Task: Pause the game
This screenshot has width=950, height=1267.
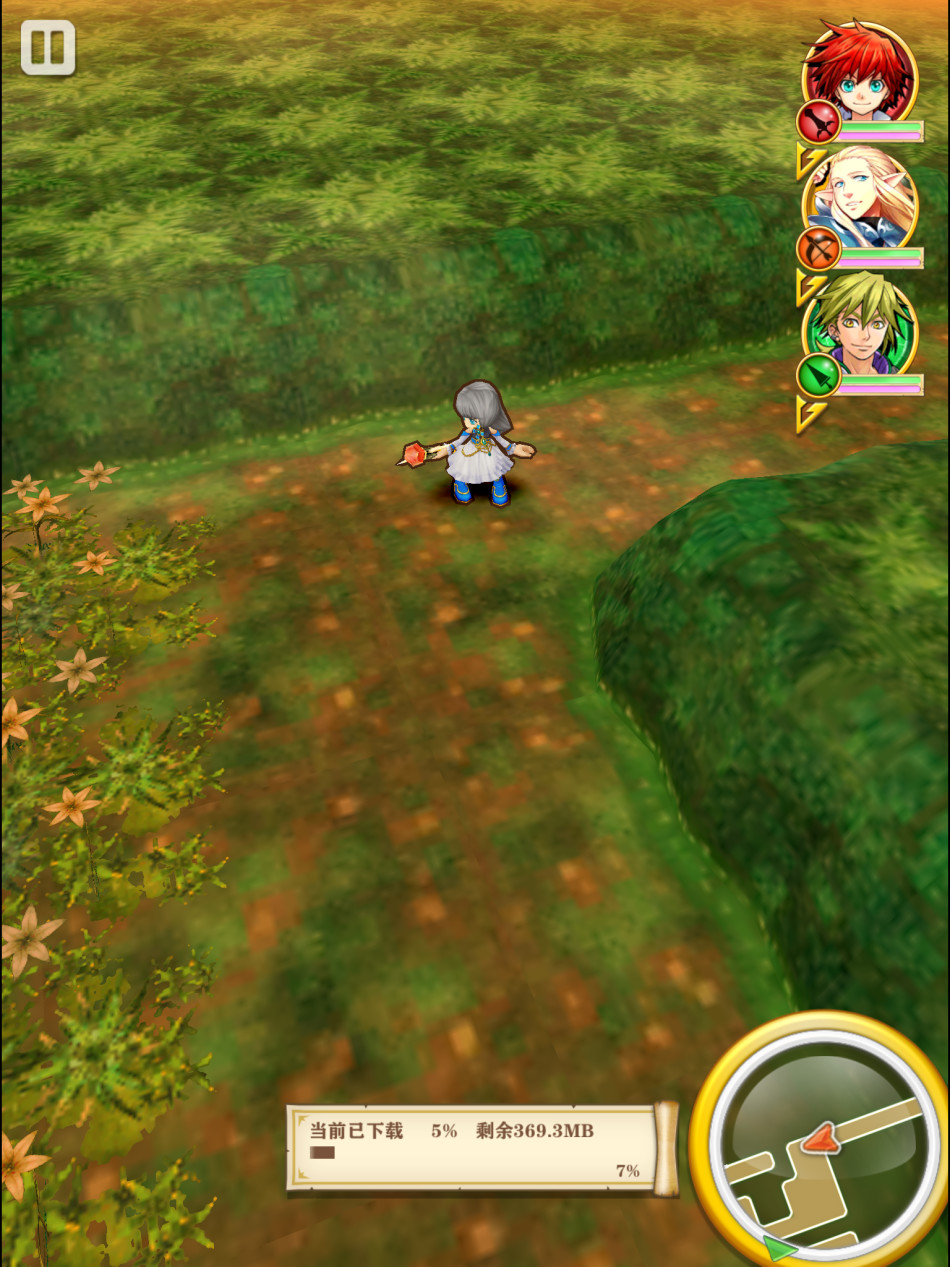Action: click(x=48, y=48)
